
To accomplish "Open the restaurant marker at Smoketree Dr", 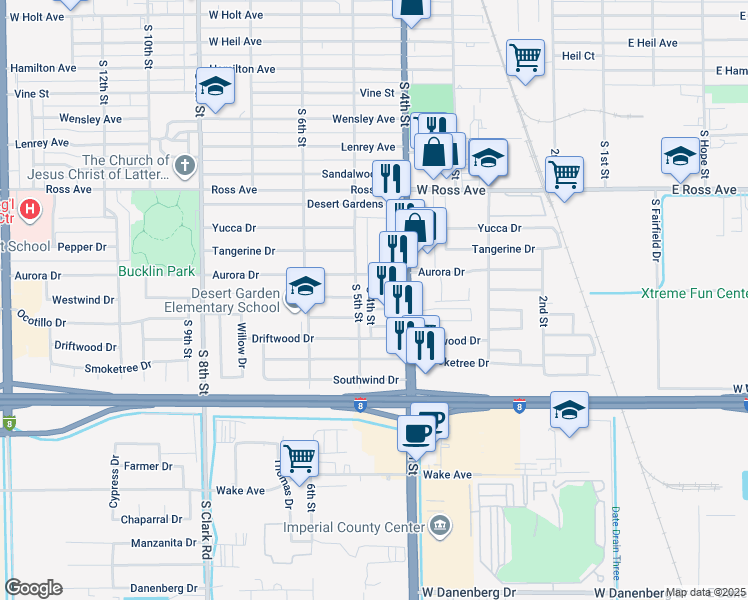I will [x=426, y=346].
